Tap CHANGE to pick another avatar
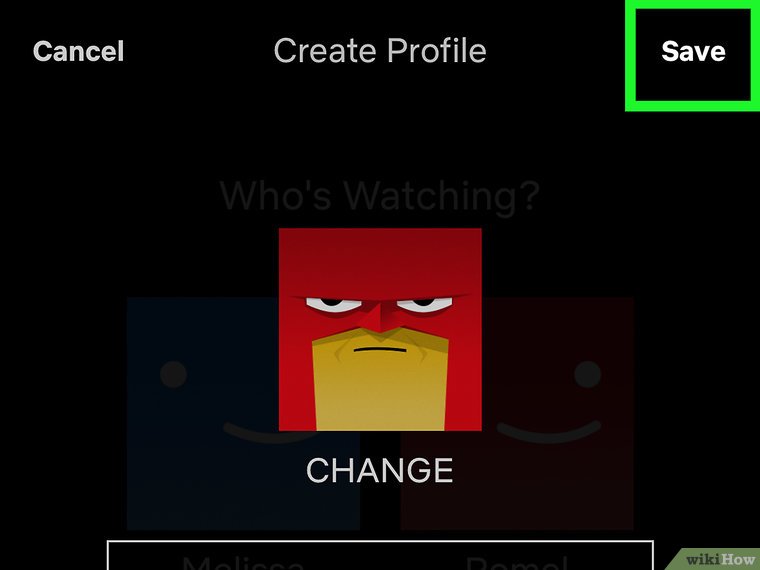 coord(379,470)
